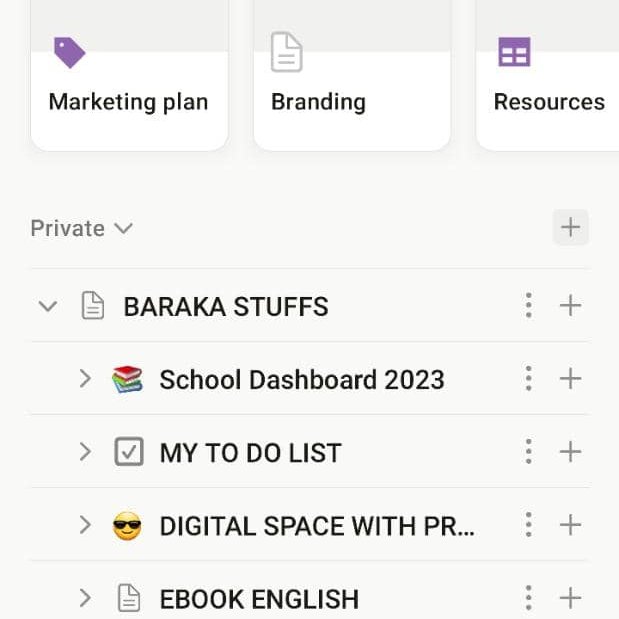619x619 pixels.
Task: Open more options for EBOOK ENGLISH
Action: (x=529, y=598)
